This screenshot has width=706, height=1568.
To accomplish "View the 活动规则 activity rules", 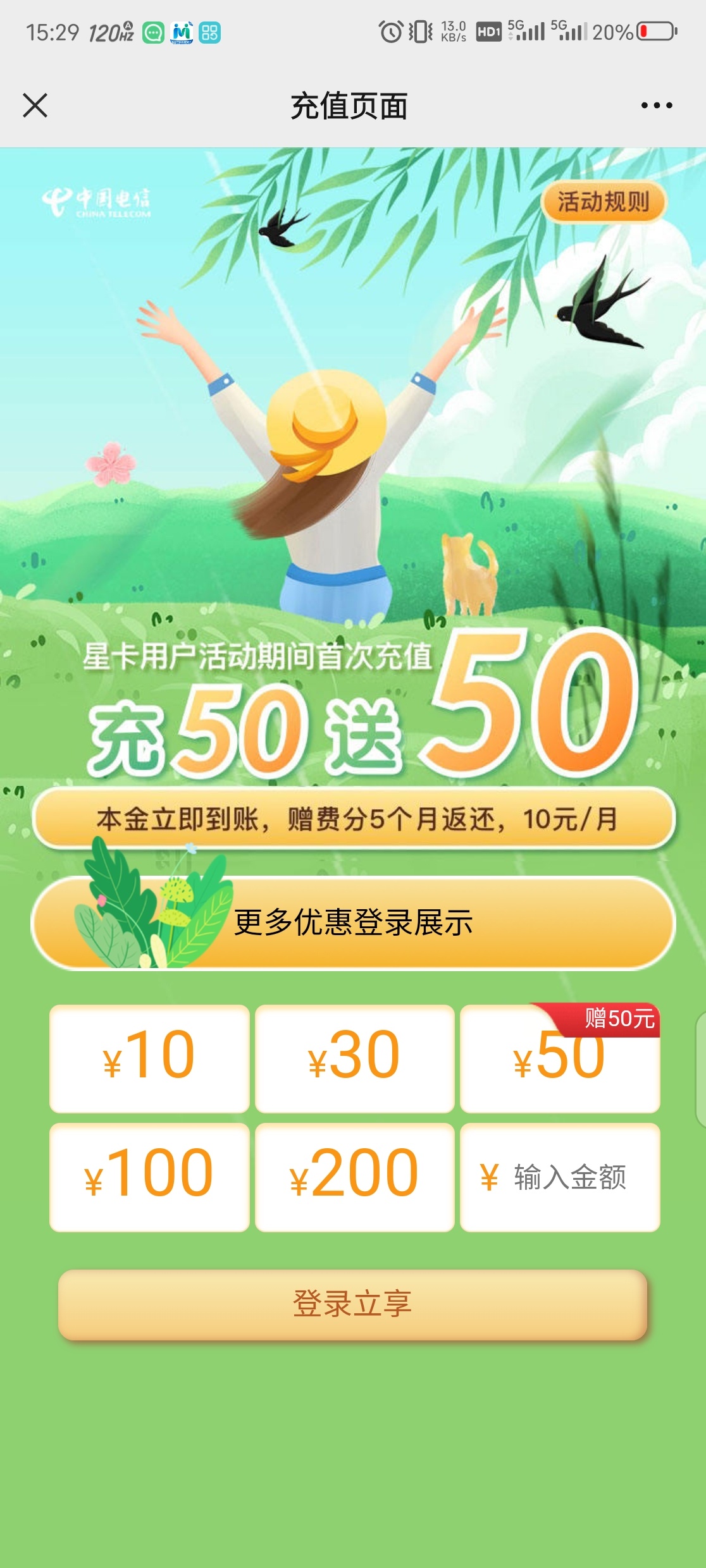I will pos(603,202).
